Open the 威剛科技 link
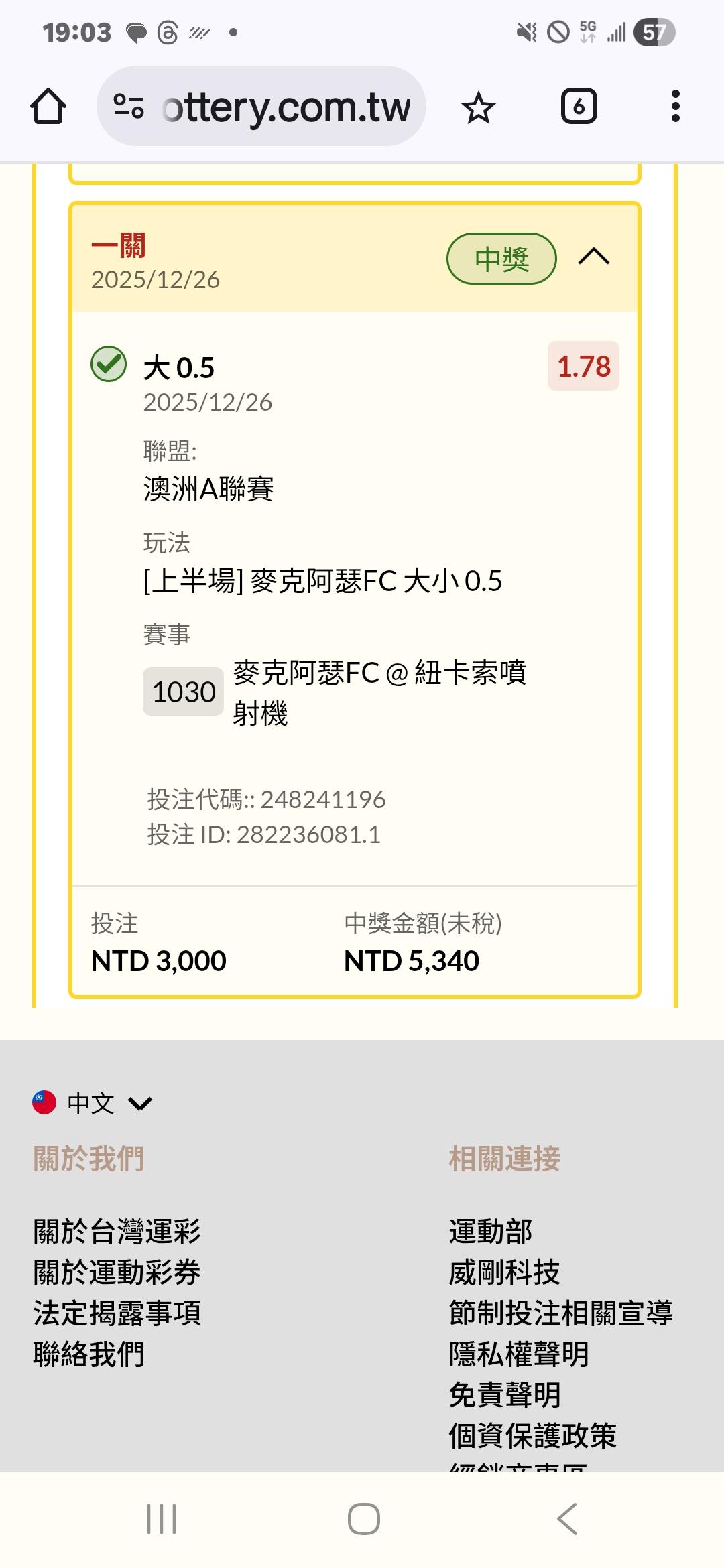The height and width of the screenshot is (1568, 724). (504, 1272)
